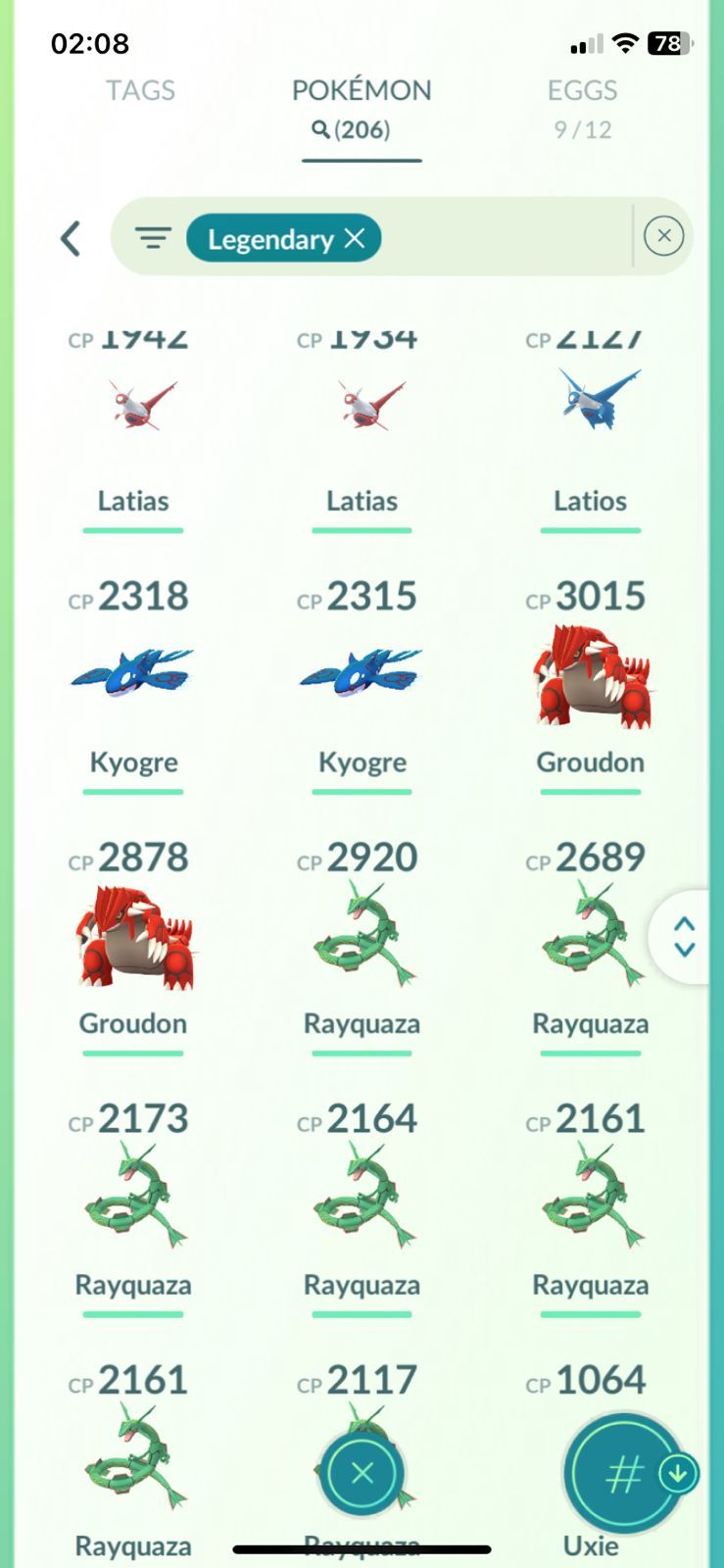Change sort order with the # button

pos(624,1472)
